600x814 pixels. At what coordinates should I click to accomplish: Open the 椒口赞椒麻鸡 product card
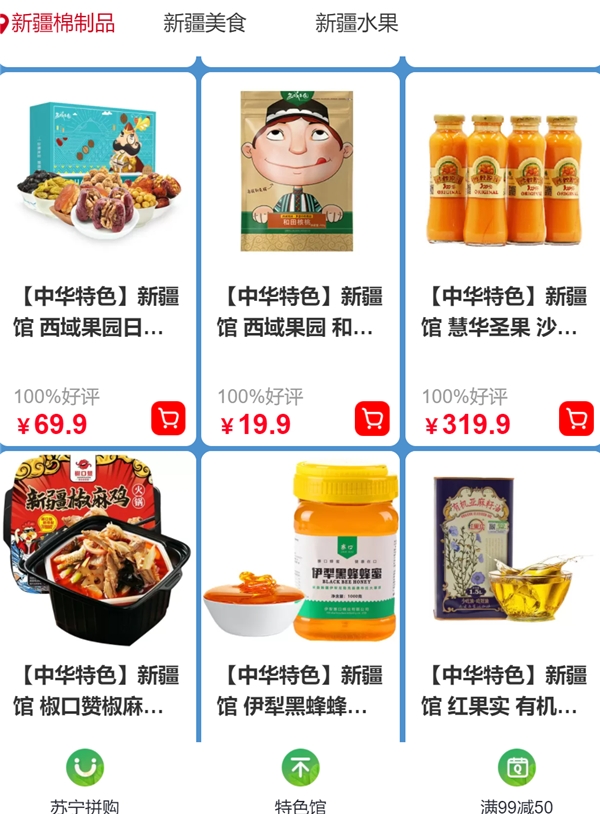coord(97,560)
